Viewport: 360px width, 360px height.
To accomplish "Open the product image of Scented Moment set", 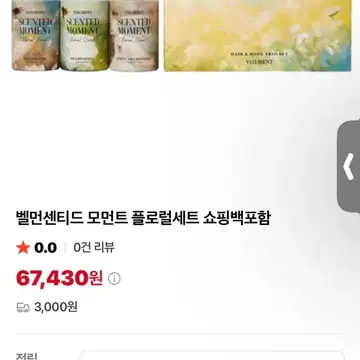I will click(181, 36).
